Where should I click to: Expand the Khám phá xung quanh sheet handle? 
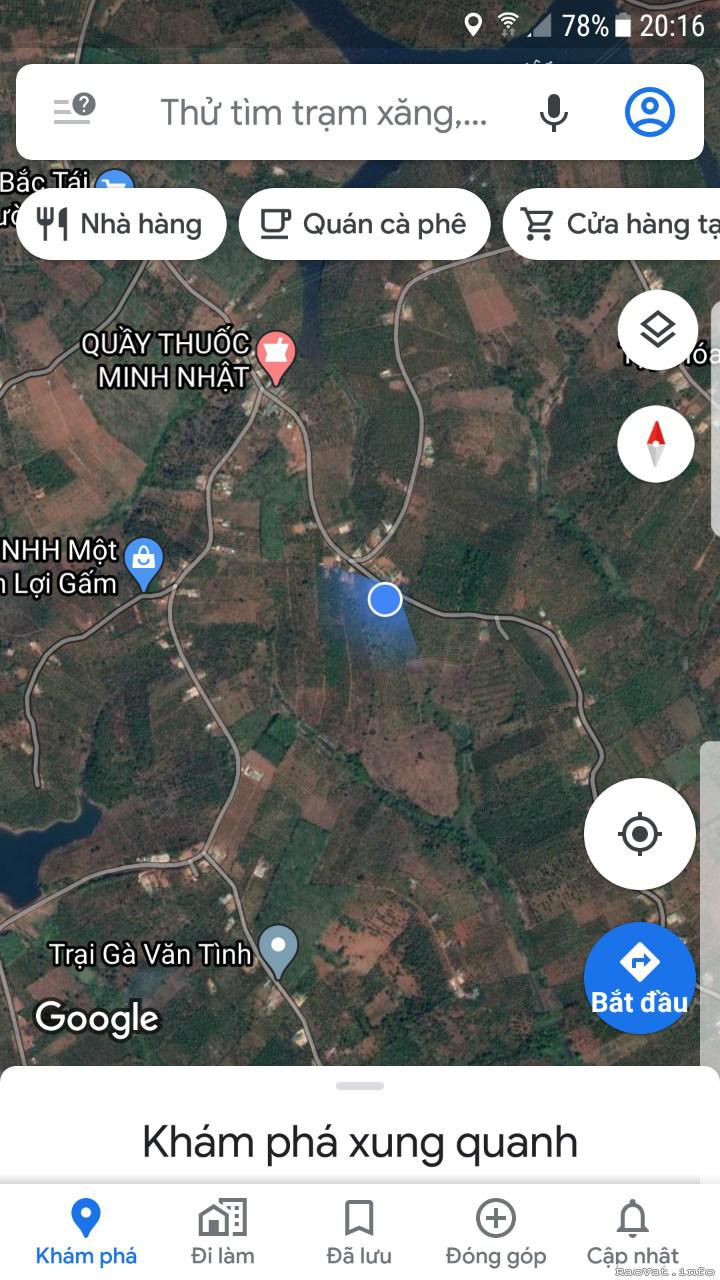point(360,1085)
